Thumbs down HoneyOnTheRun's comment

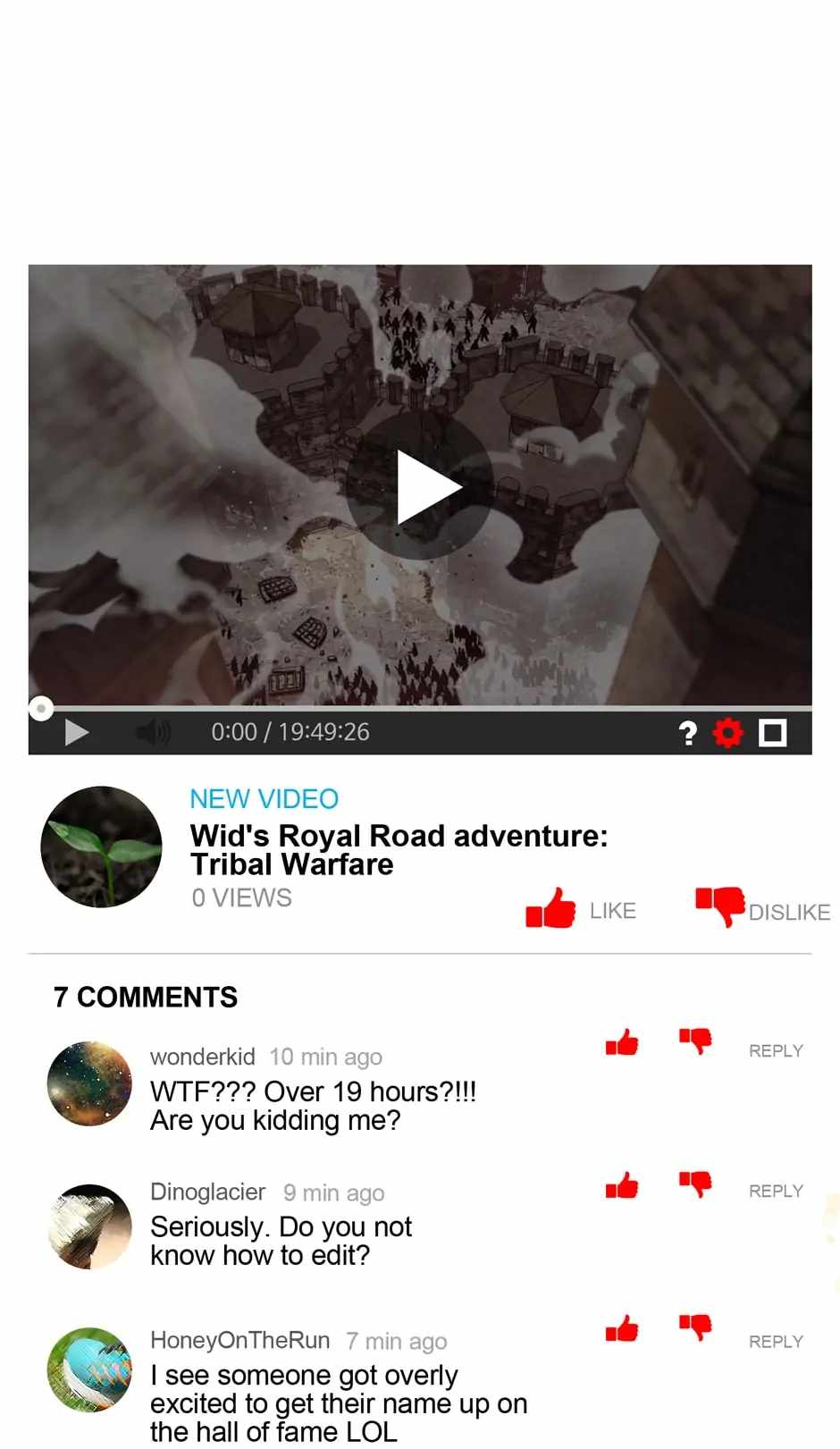pyautogui.click(x=695, y=1327)
